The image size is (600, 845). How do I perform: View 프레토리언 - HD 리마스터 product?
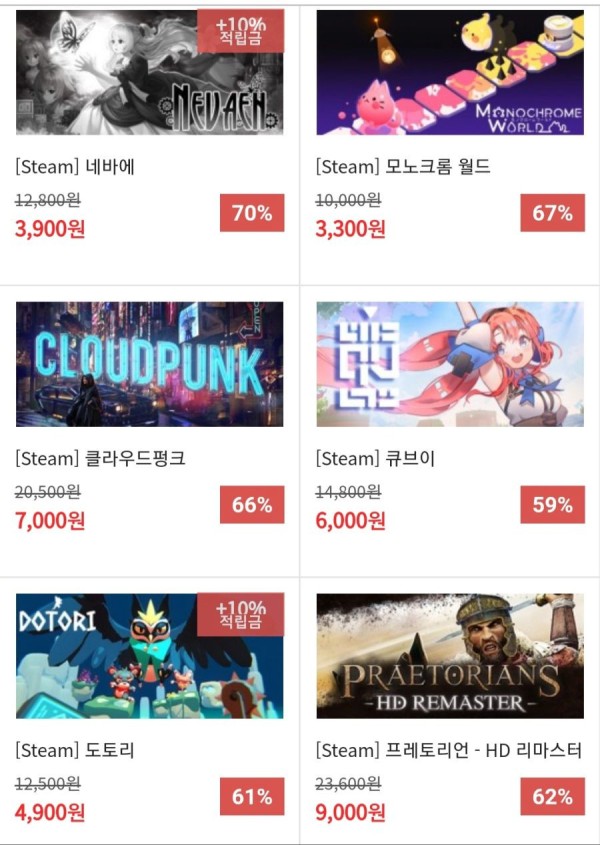pos(450,656)
